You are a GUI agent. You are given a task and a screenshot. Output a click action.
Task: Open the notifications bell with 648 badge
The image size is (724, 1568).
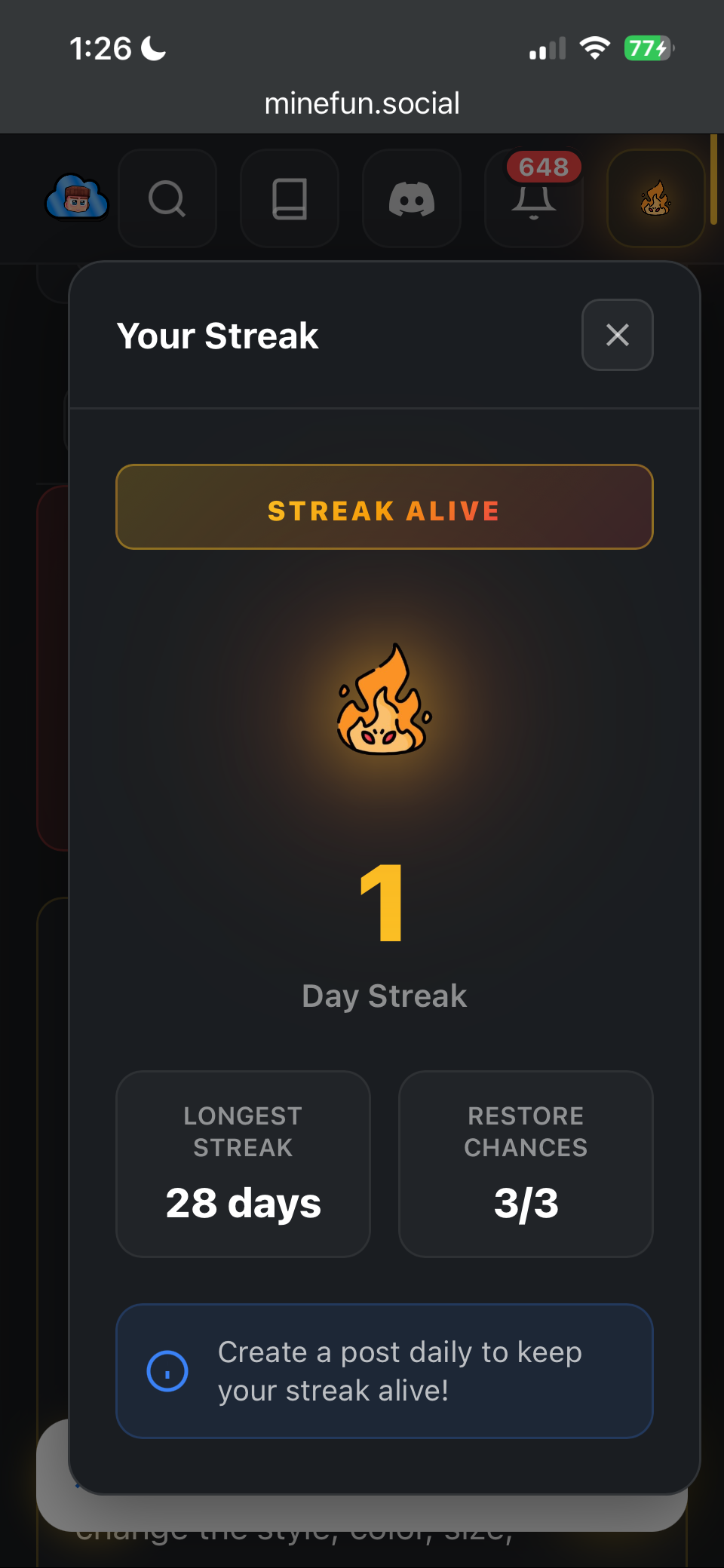point(534,200)
